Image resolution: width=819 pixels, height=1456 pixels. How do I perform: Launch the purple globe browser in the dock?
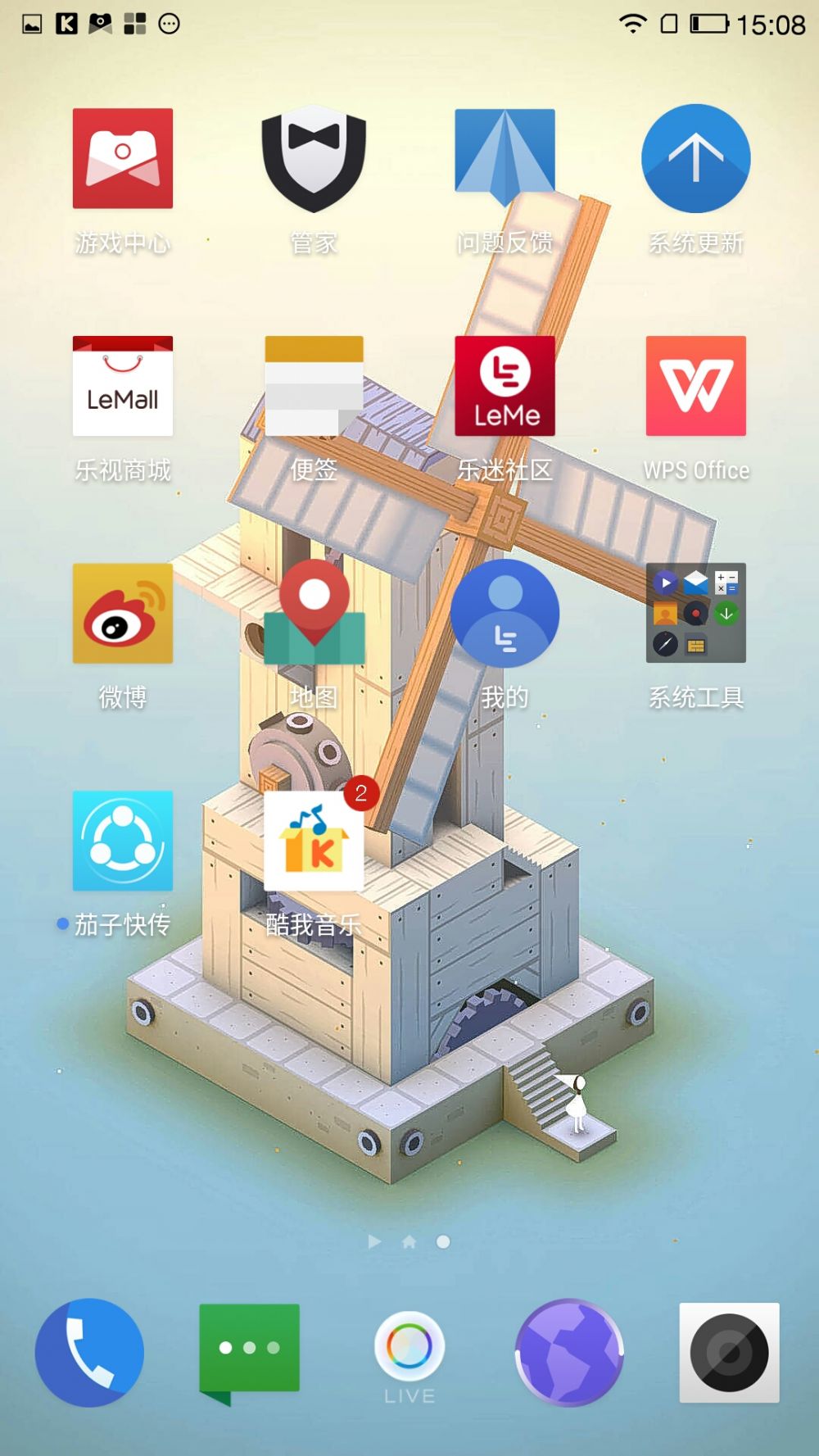point(569,1352)
